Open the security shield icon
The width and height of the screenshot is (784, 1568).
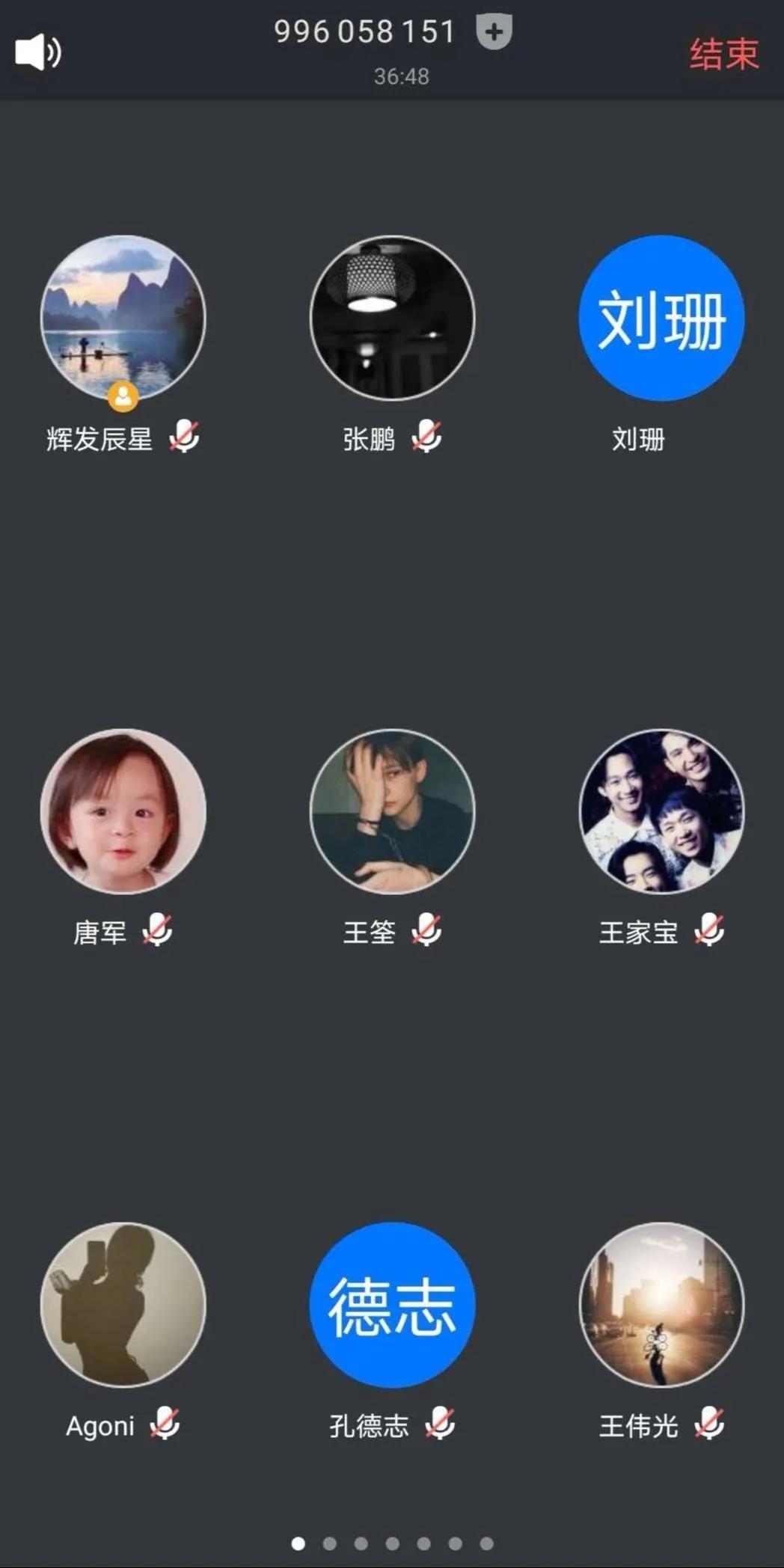[494, 32]
